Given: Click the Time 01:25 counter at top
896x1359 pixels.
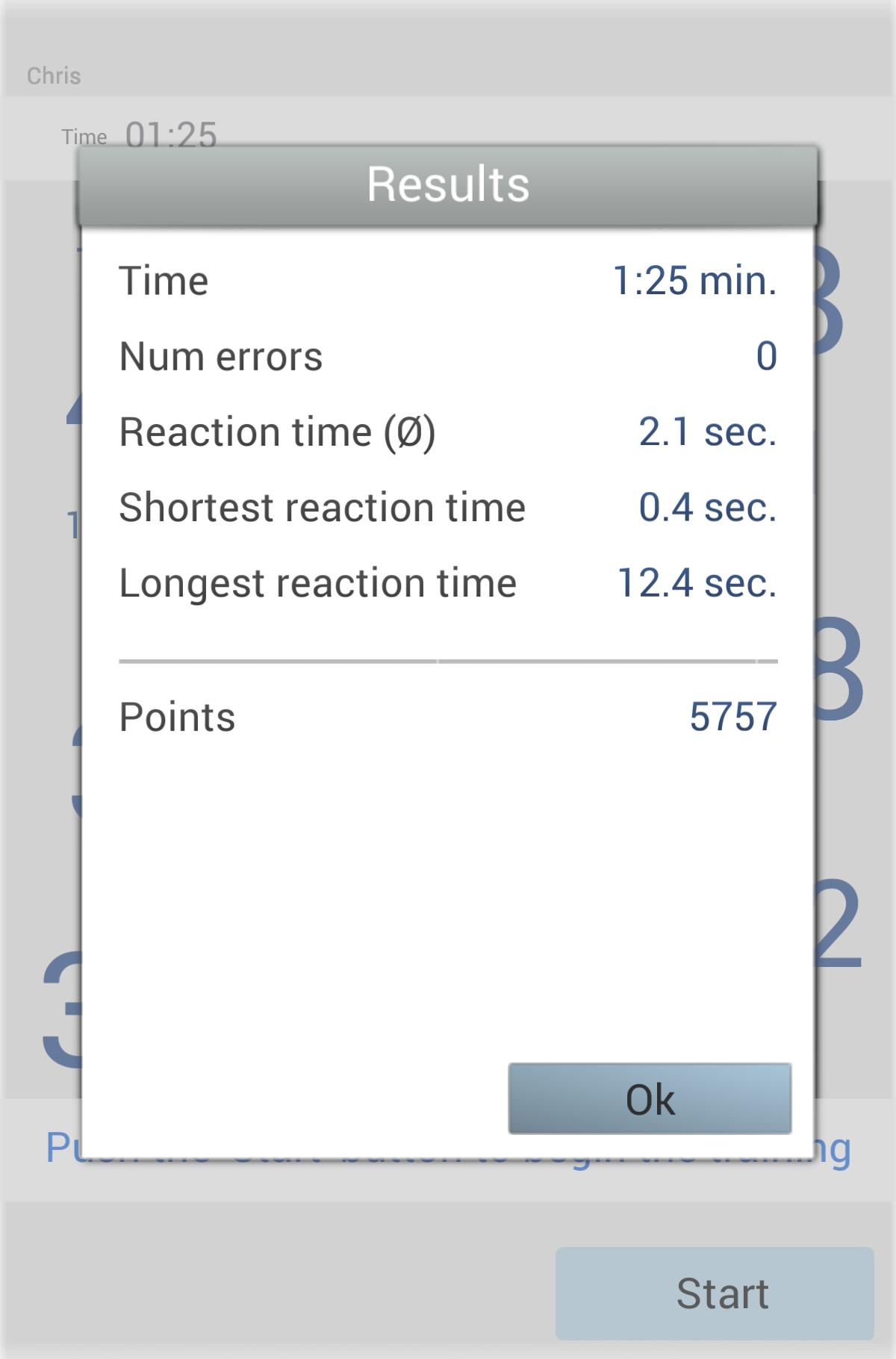Looking at the screenshot, I should (138, 133).
